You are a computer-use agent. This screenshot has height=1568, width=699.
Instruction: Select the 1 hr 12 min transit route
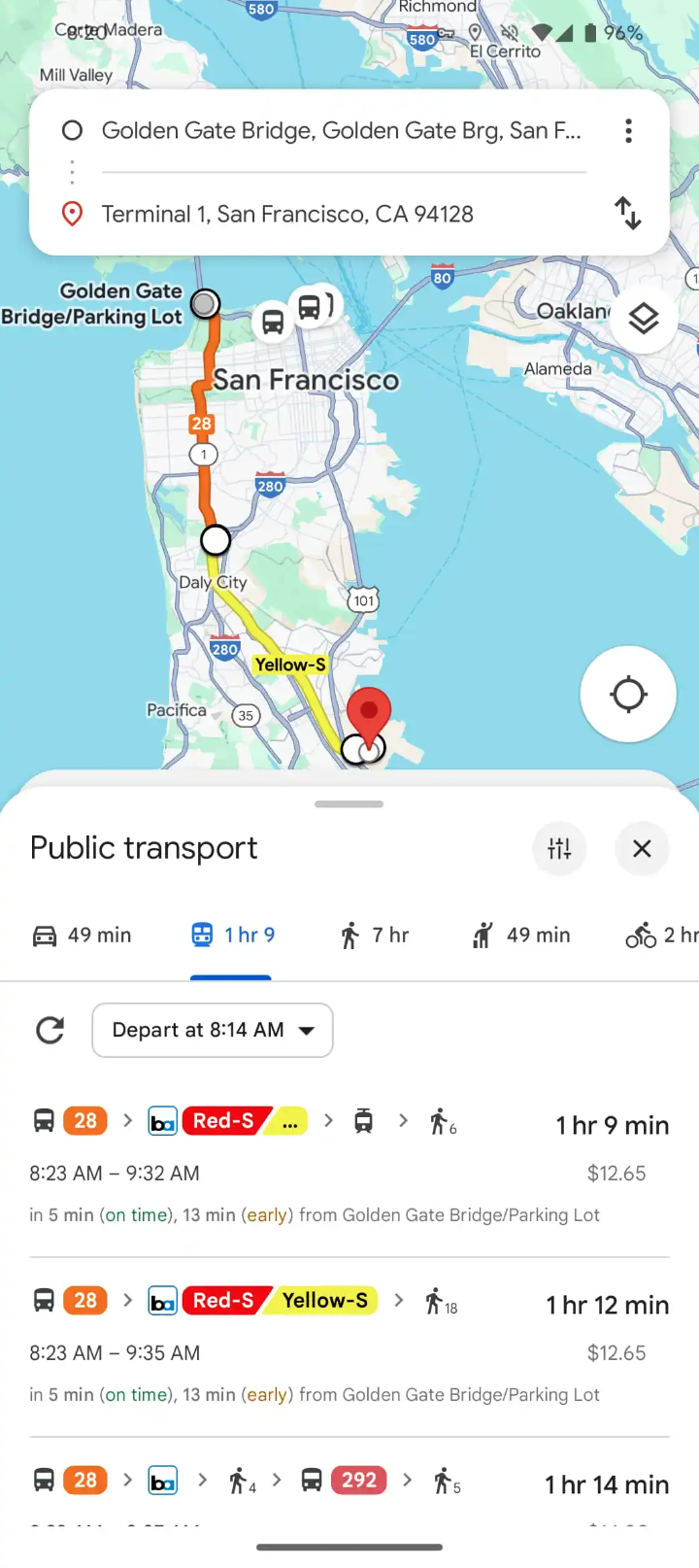[x=349, y=1346]
